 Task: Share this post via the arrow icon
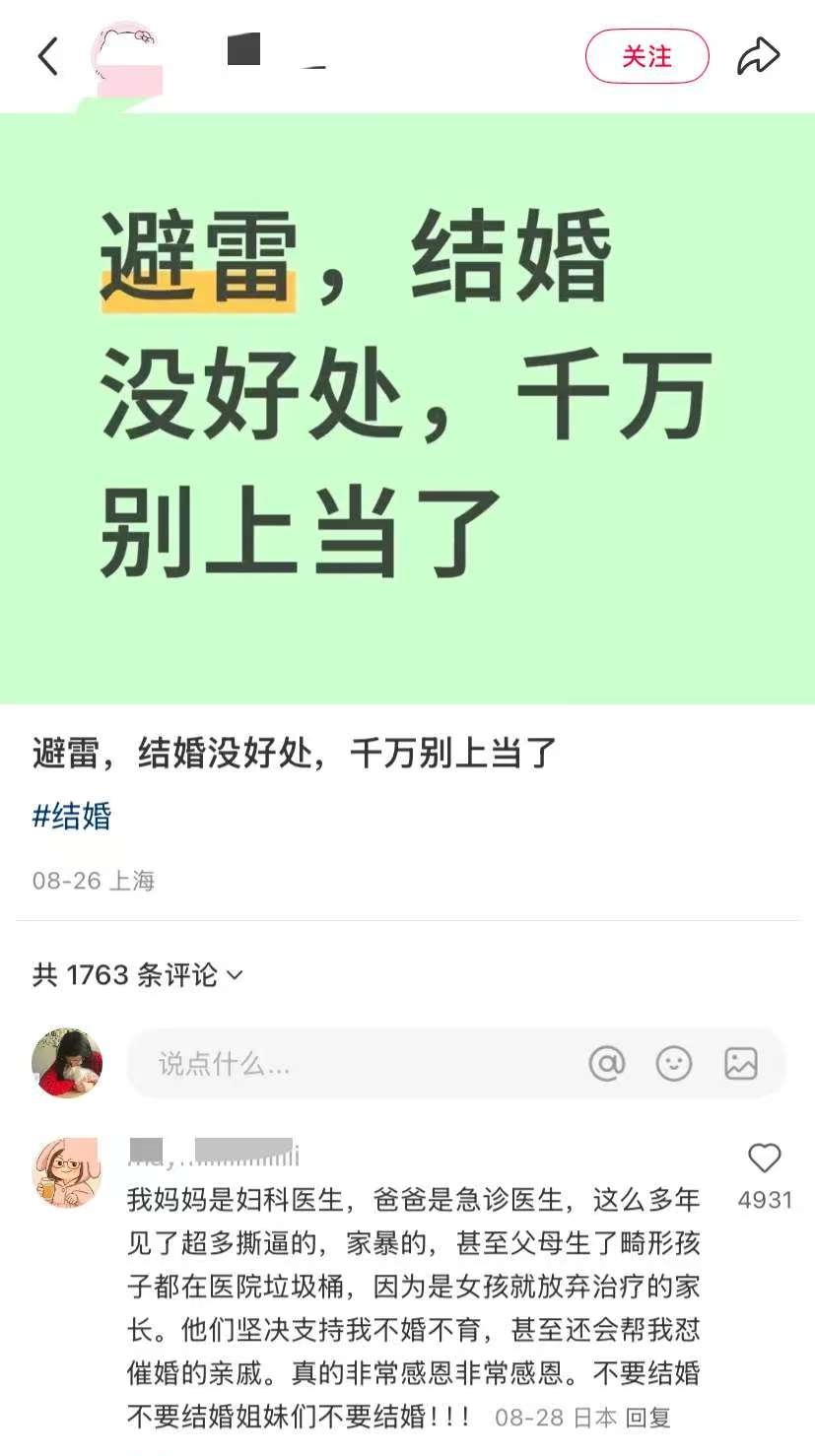click(758, 56)
